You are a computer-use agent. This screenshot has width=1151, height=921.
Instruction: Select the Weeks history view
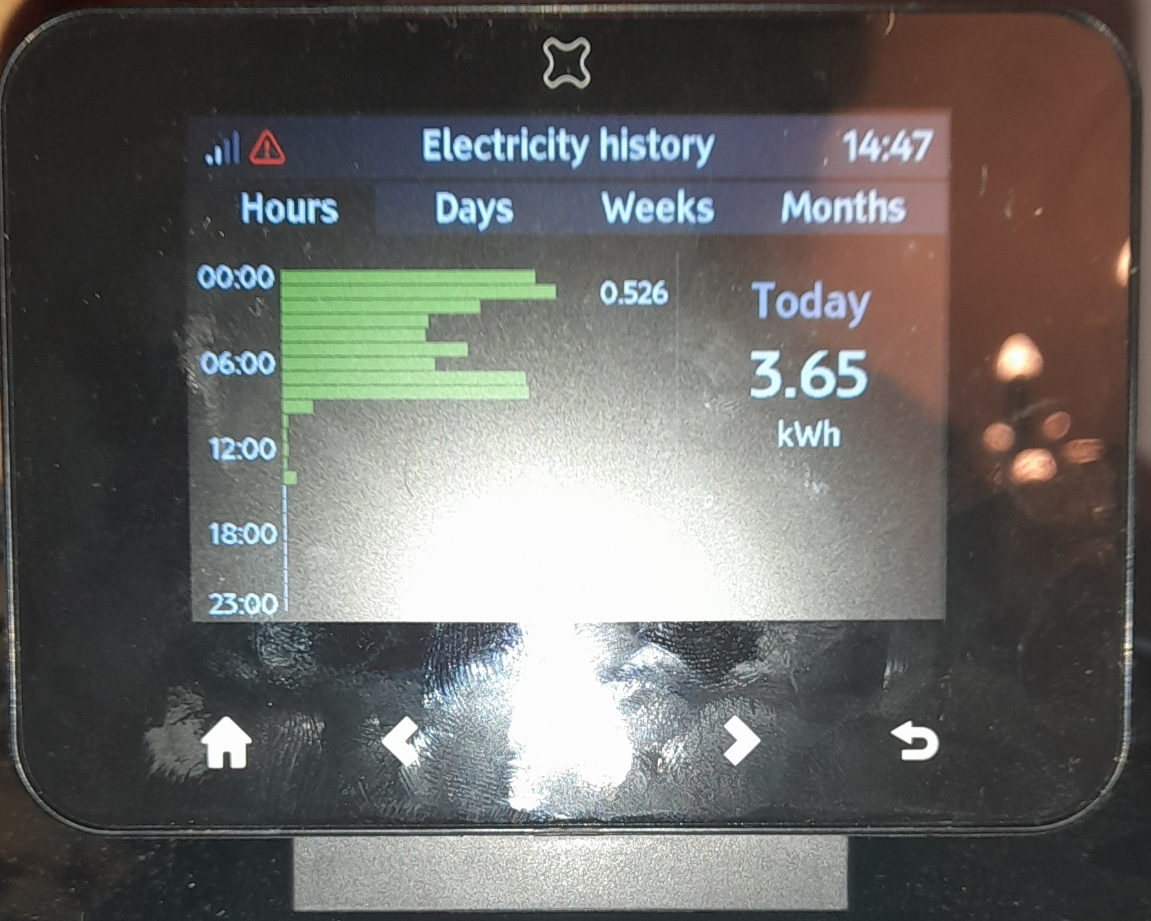pyautogui.click(x=657, y=209)
